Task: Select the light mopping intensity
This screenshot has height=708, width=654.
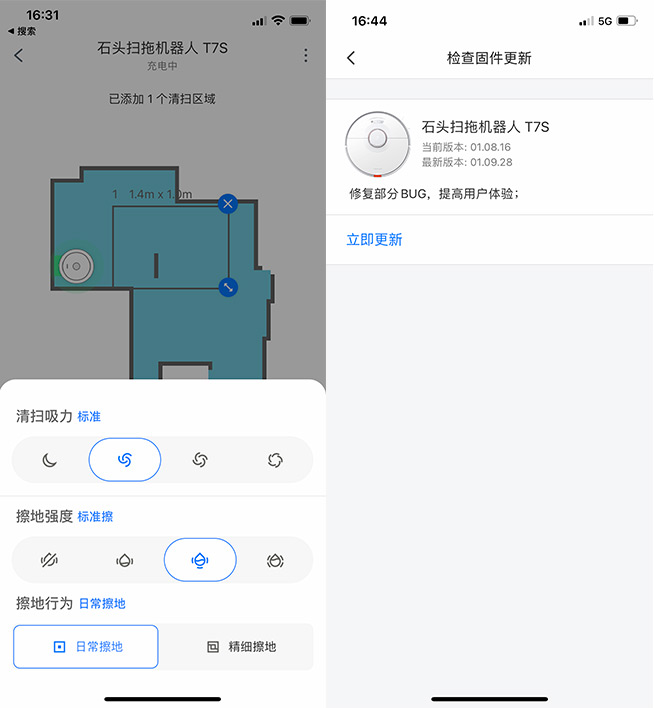Action: point(125,560)
